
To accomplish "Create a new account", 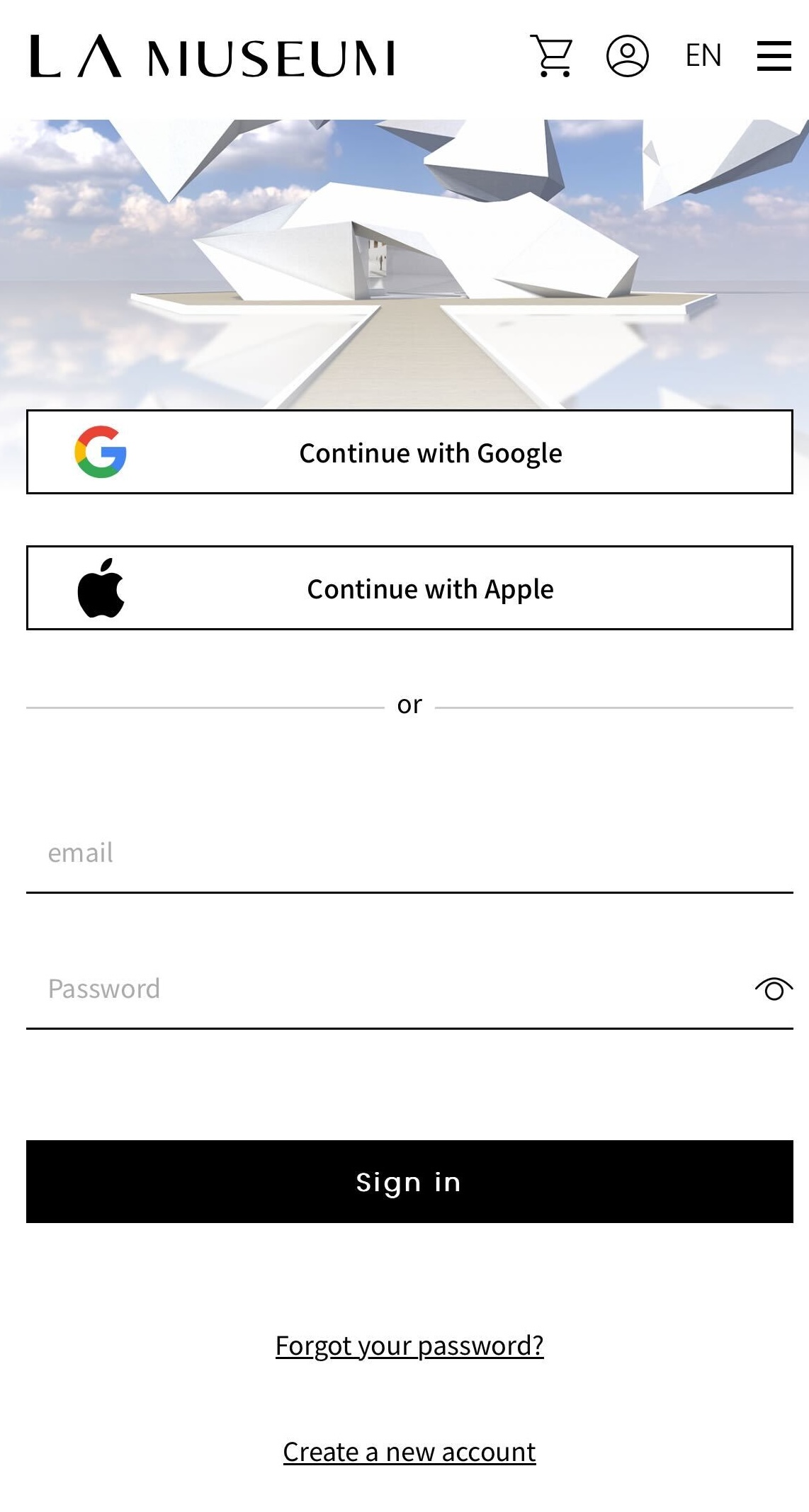I will (409, 1452).
